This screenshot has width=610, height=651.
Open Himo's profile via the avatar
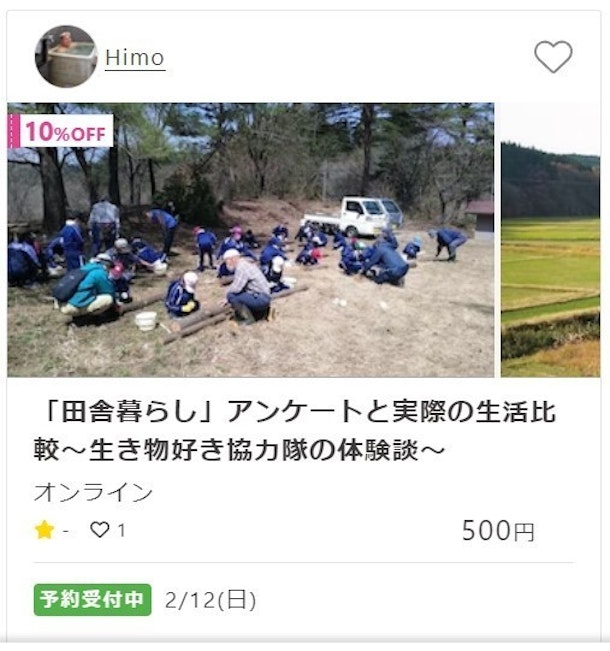click(65, 56)
